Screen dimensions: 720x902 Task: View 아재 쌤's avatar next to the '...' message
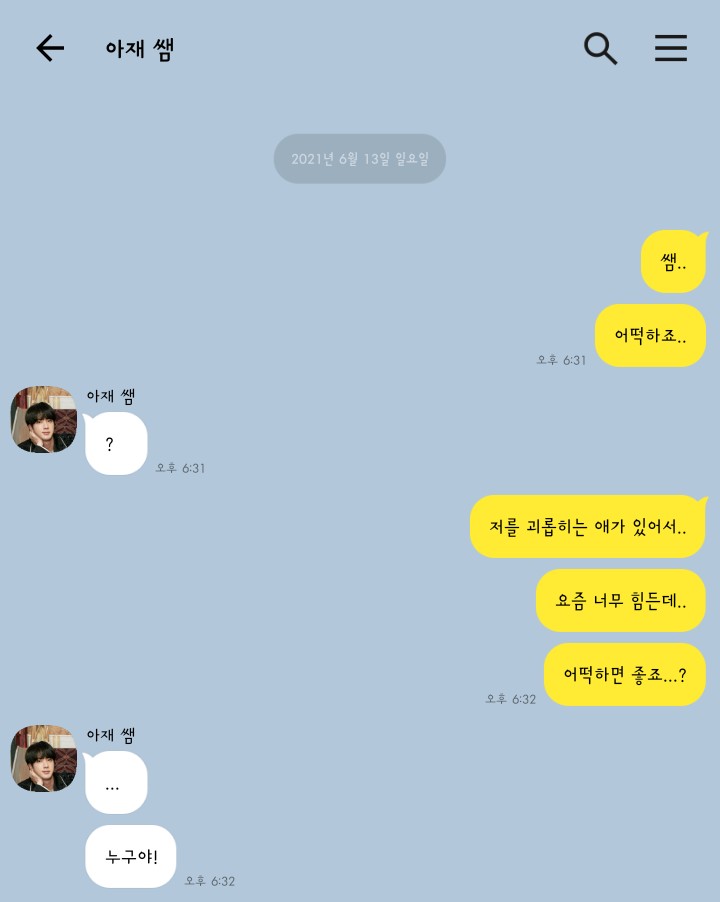[x=44, y=758]
